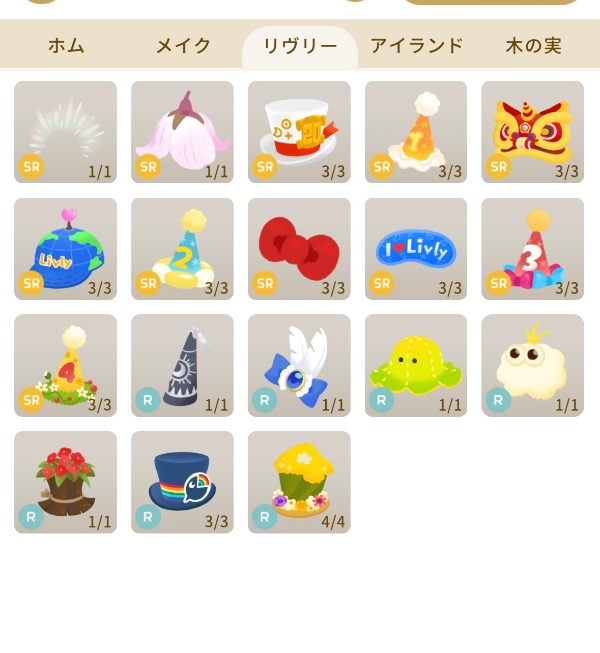Pick the party hat with number 3
Viewport: 600px width, 653px height.
[x=532, y=249]
